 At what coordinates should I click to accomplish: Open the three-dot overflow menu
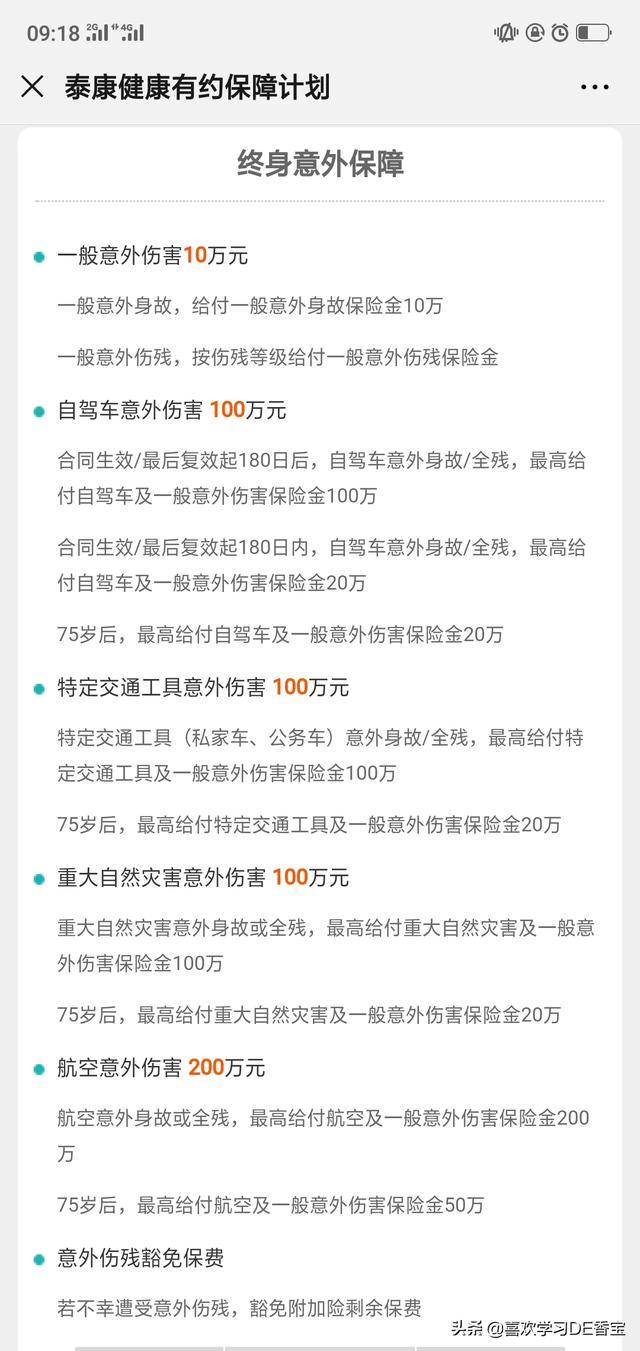(595, 87)
